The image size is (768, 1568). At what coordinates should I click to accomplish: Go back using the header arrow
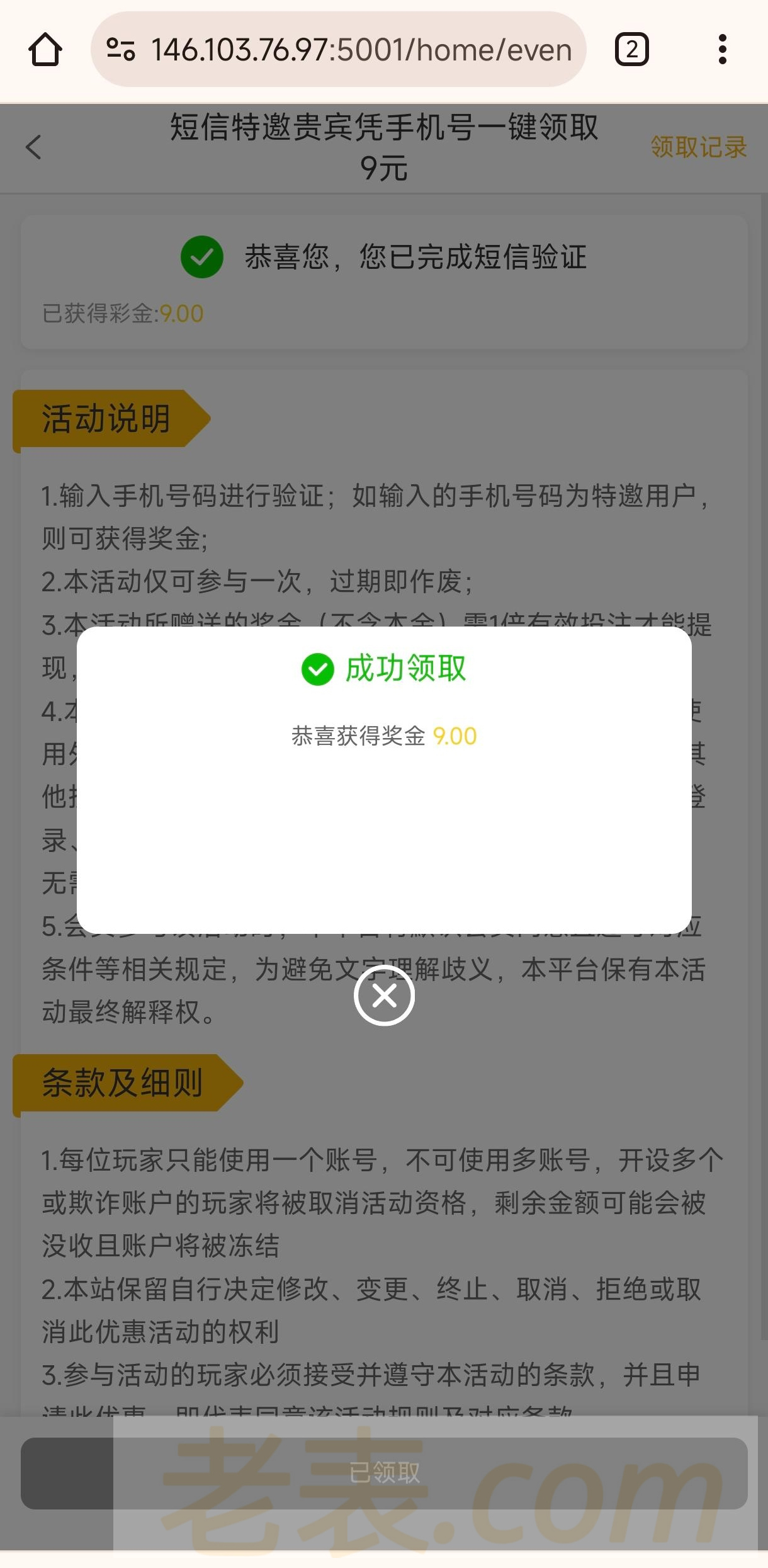click(x=34, y=147)
